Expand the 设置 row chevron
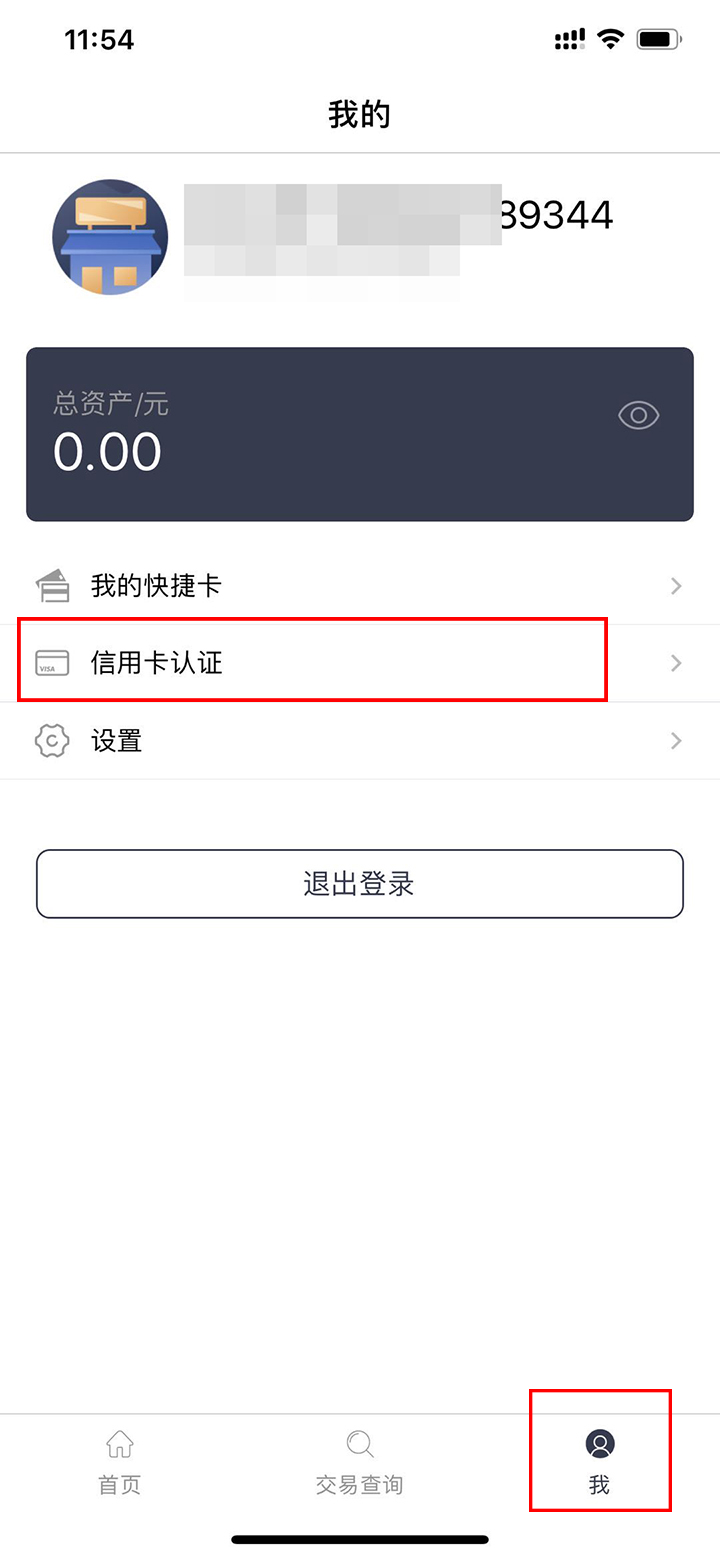This screenshot has width=720, height=1558. (675, 740)
